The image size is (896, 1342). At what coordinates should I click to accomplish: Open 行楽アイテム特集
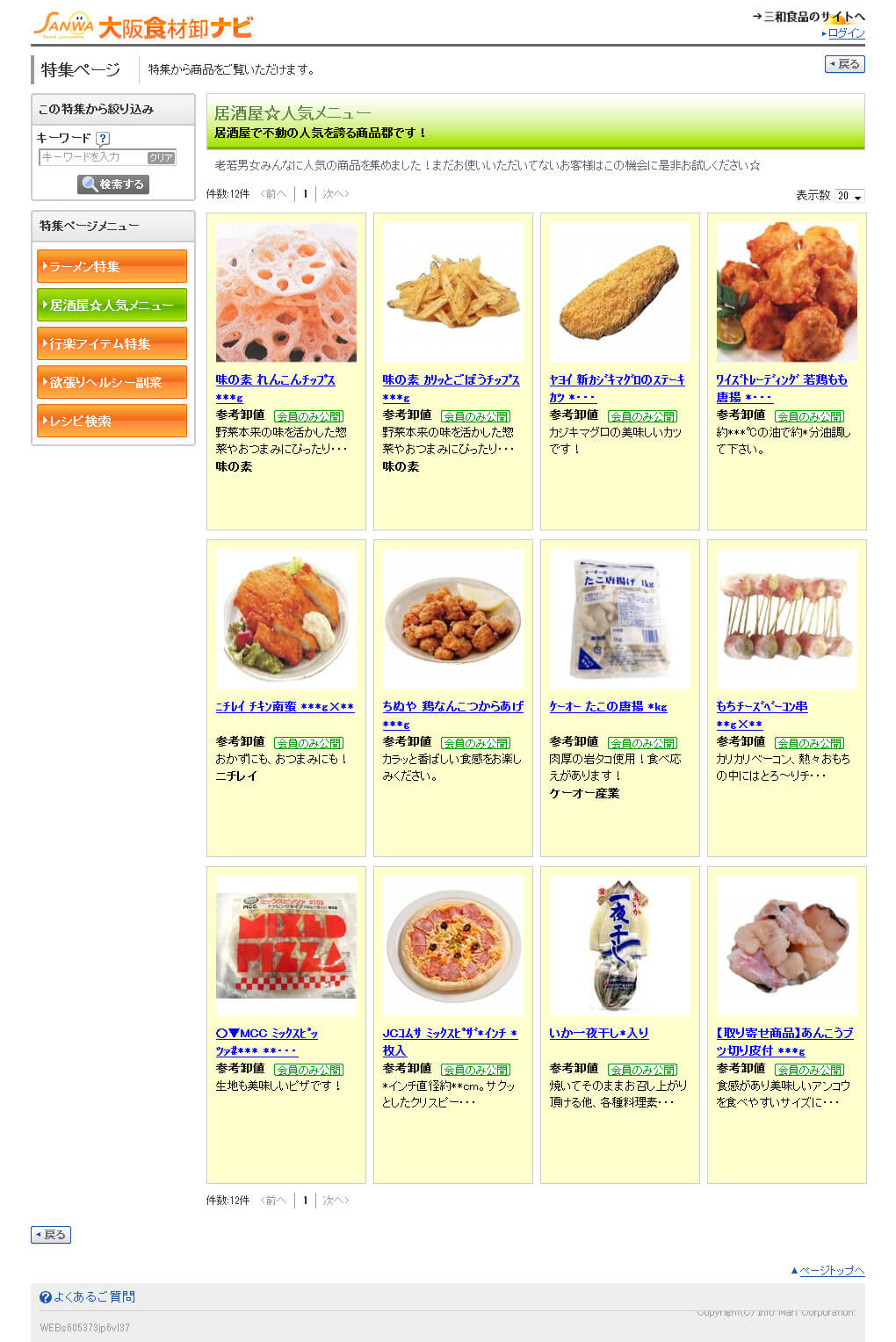tap(112, 343)
